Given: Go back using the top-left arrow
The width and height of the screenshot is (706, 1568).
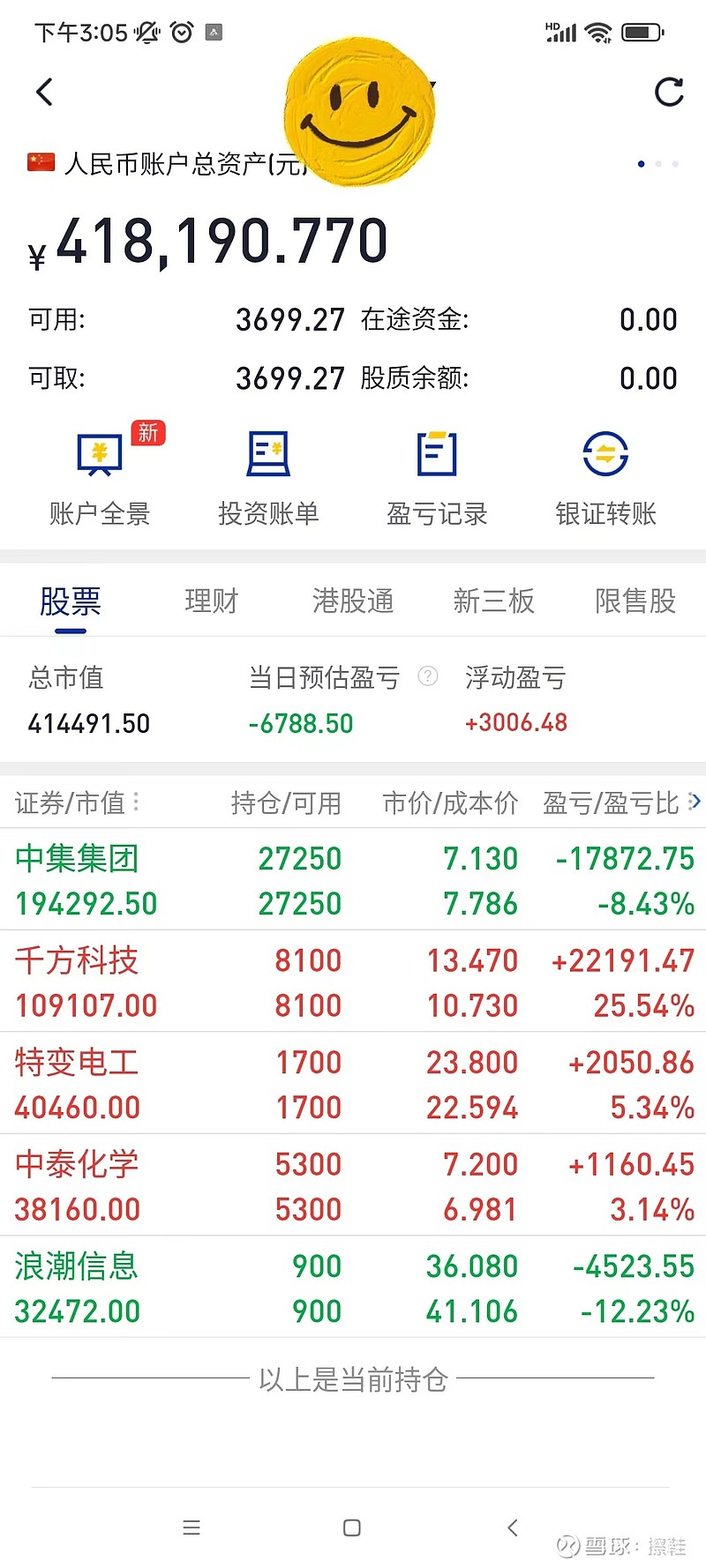Looking at the screenshot, I should tap(45, 92).
